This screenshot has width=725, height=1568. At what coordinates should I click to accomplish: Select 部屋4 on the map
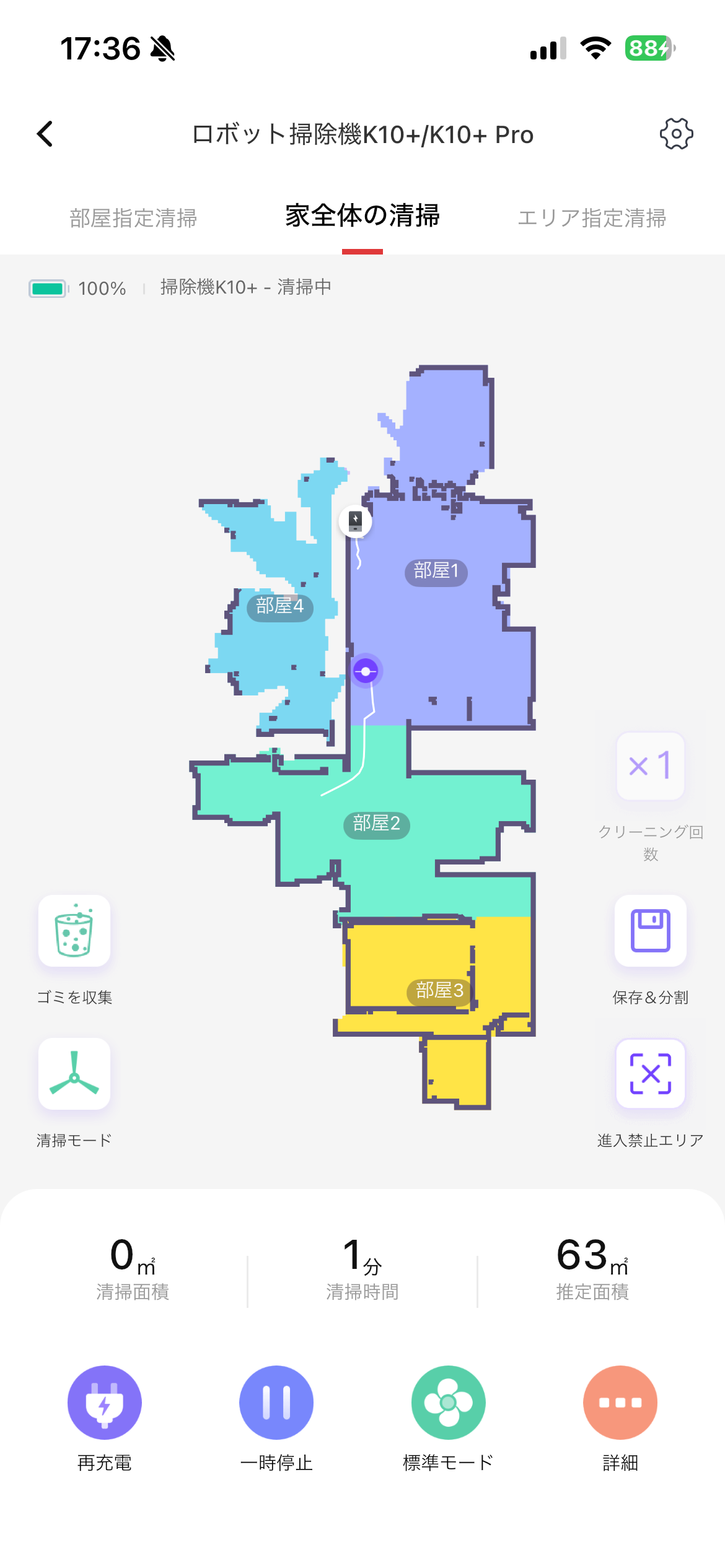coord(279,606)
